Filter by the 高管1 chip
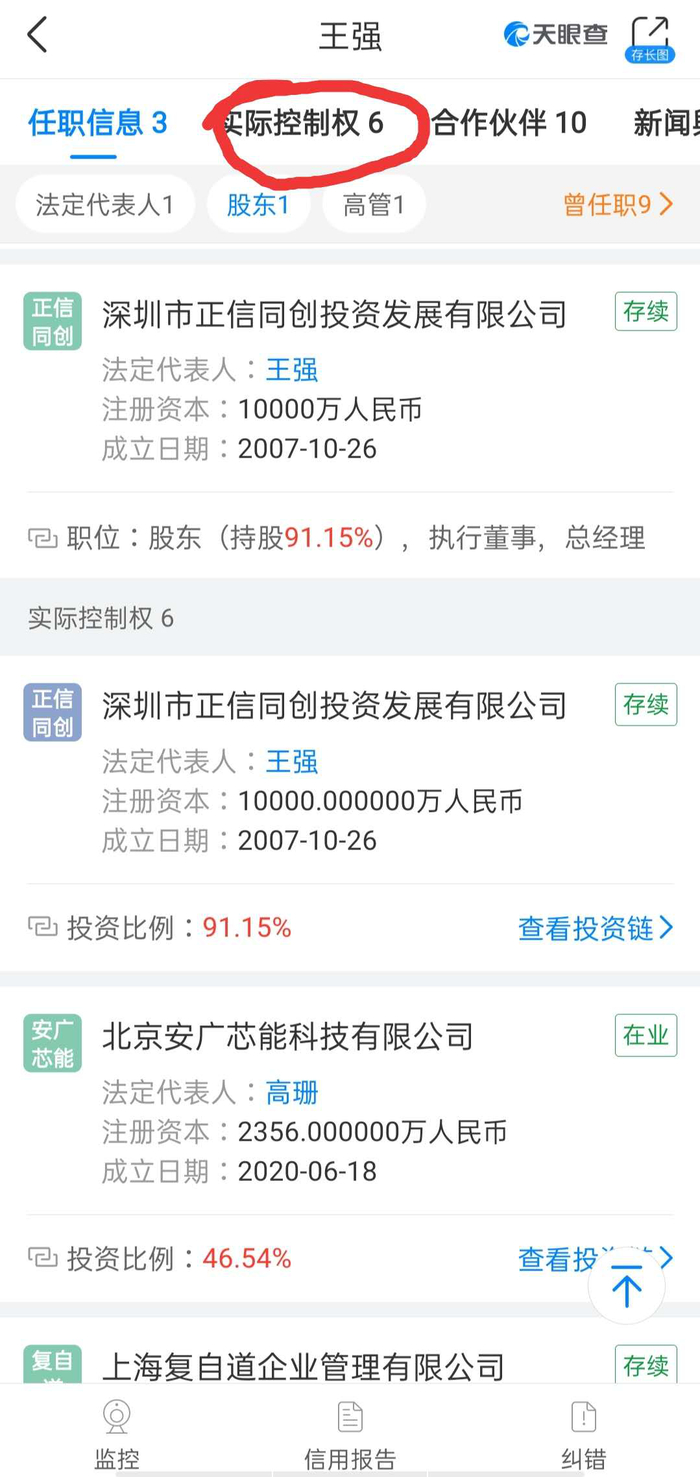This screenshot has height=1477, width=700. [374, 205]
